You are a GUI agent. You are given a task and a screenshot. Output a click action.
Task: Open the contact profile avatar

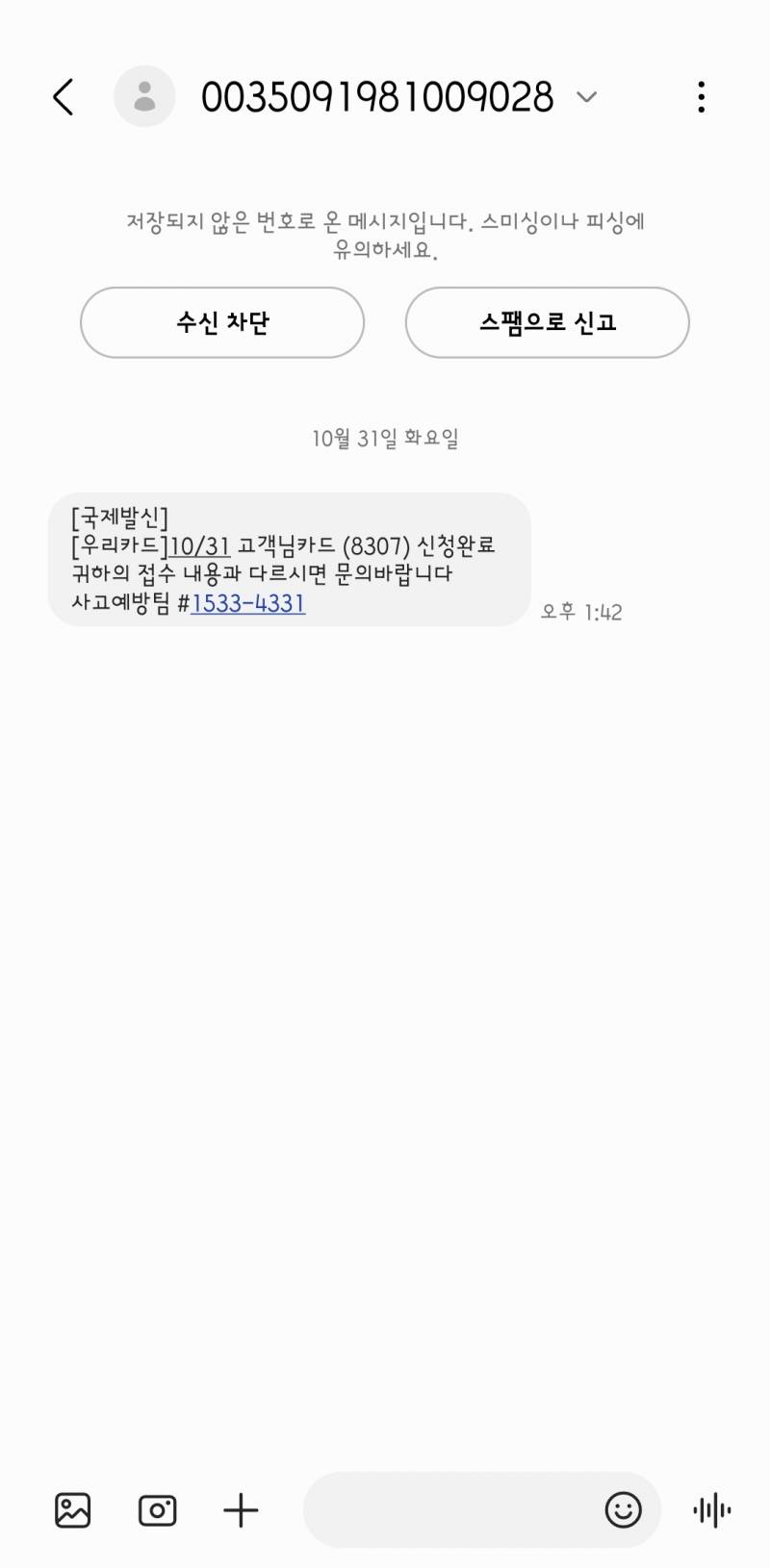click(x=144, y=96)
